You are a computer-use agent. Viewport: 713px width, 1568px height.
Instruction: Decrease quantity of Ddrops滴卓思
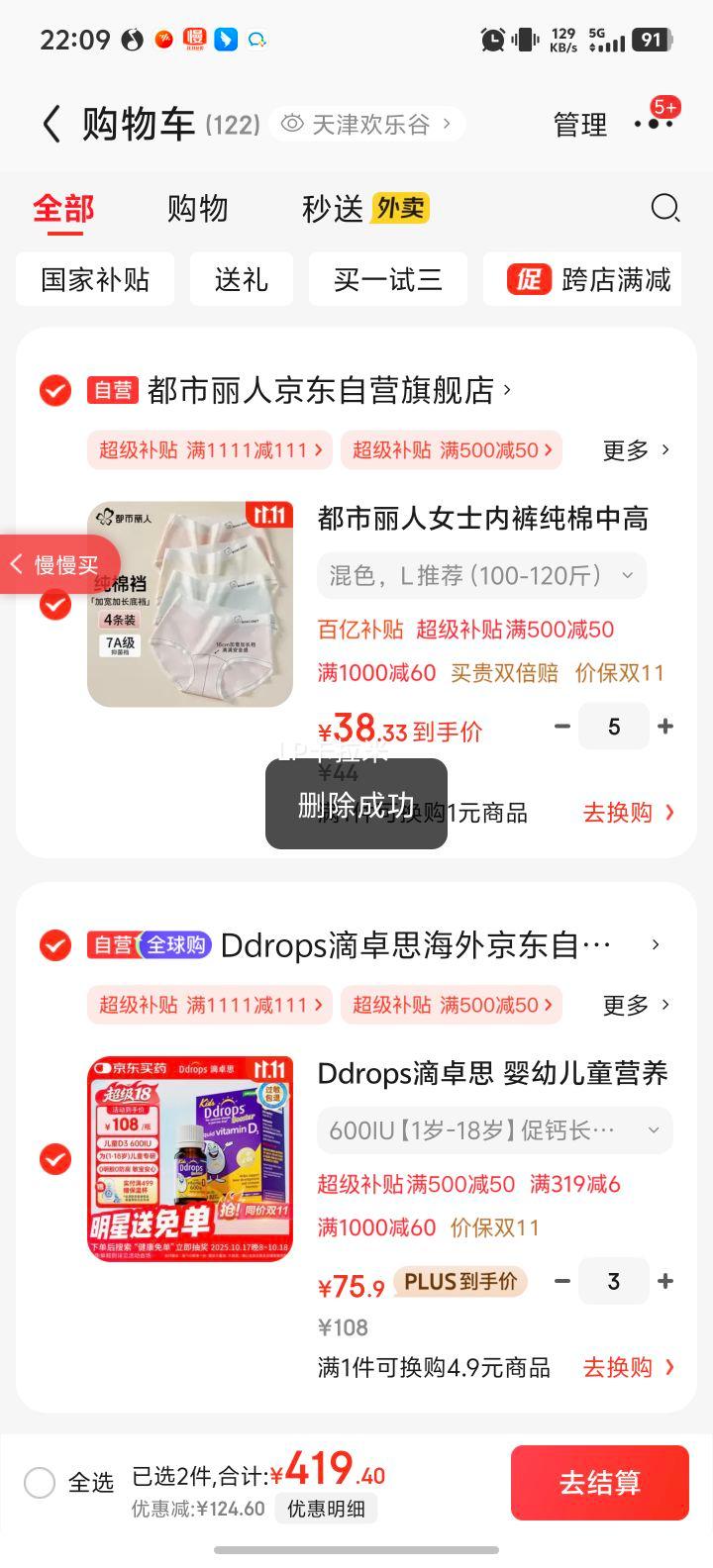click(x=562, y=1281)
